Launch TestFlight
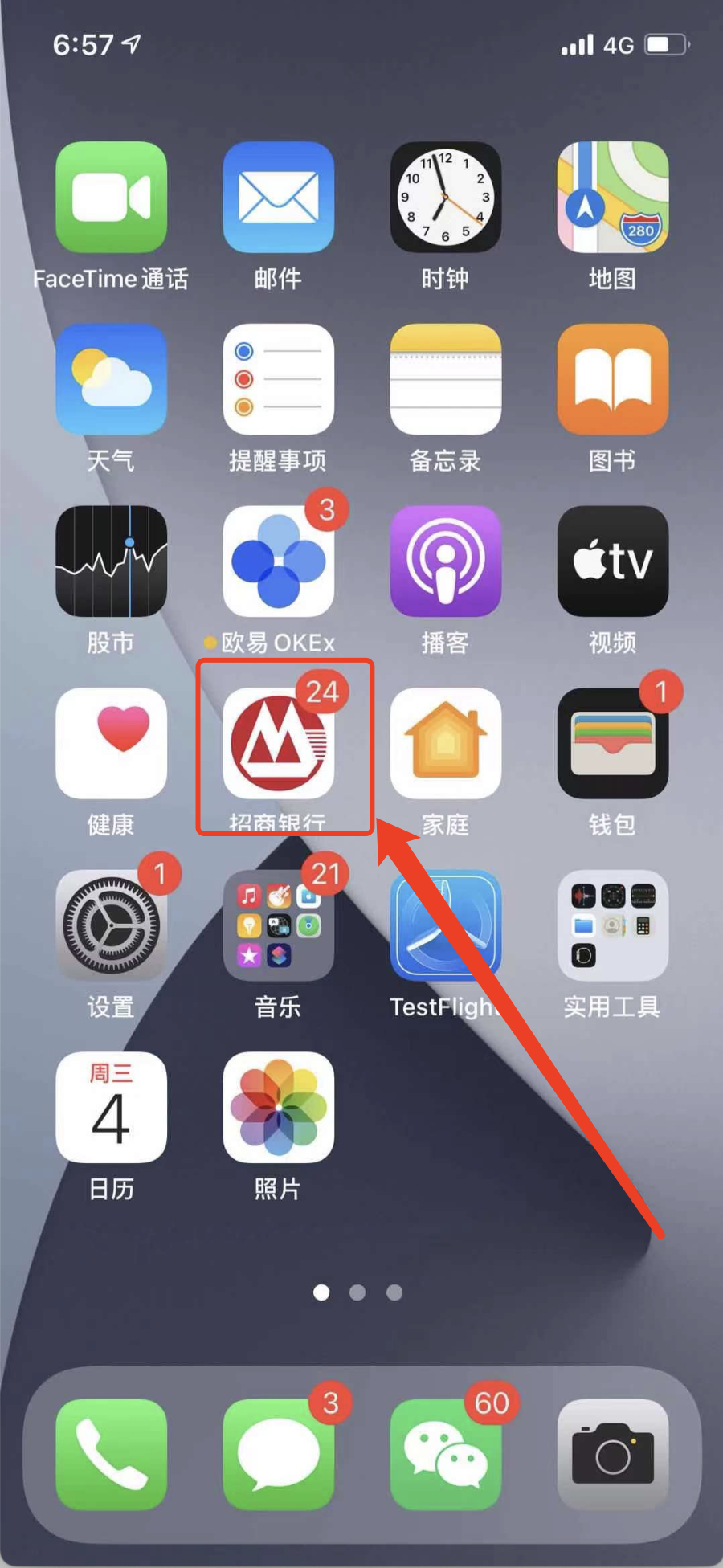 coord(445,925)
